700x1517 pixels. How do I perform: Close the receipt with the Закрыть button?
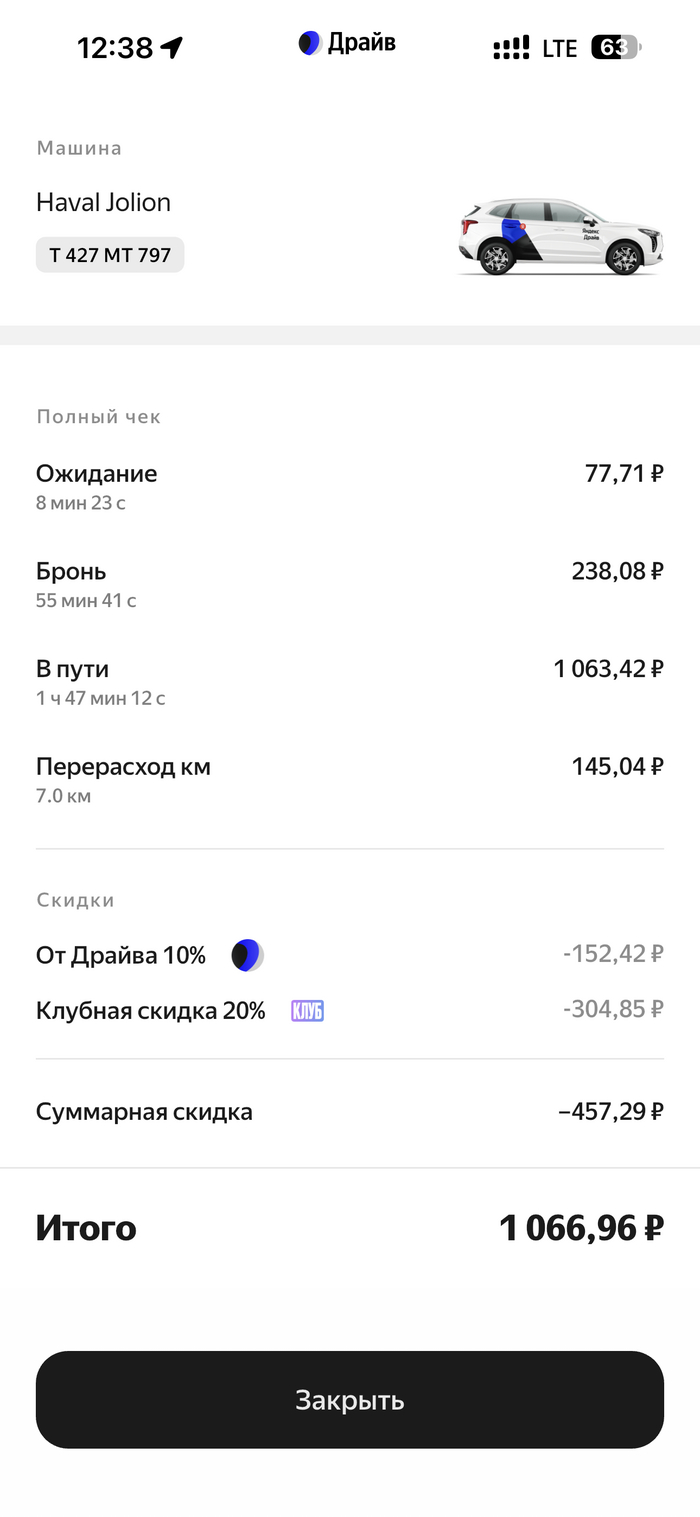coord(350,1399)
